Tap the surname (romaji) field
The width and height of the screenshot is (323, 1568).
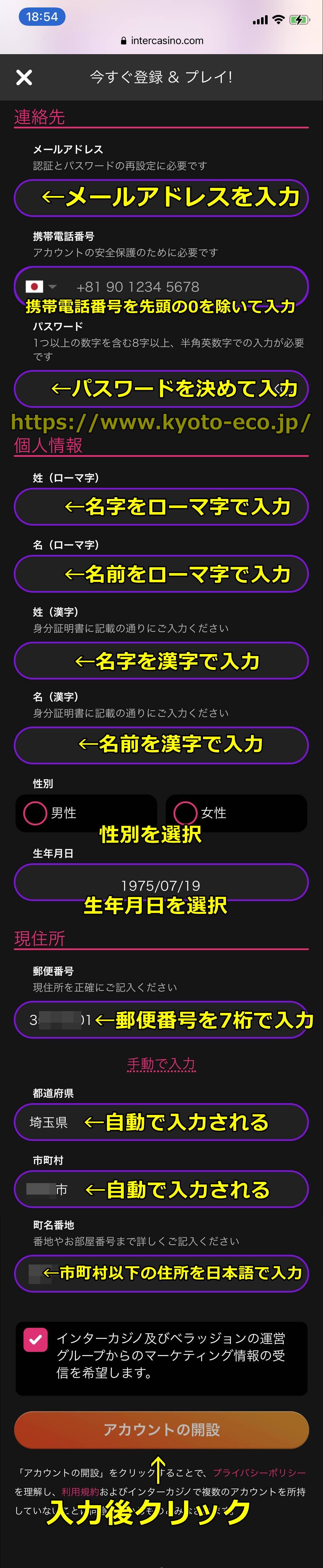[161, 506]
